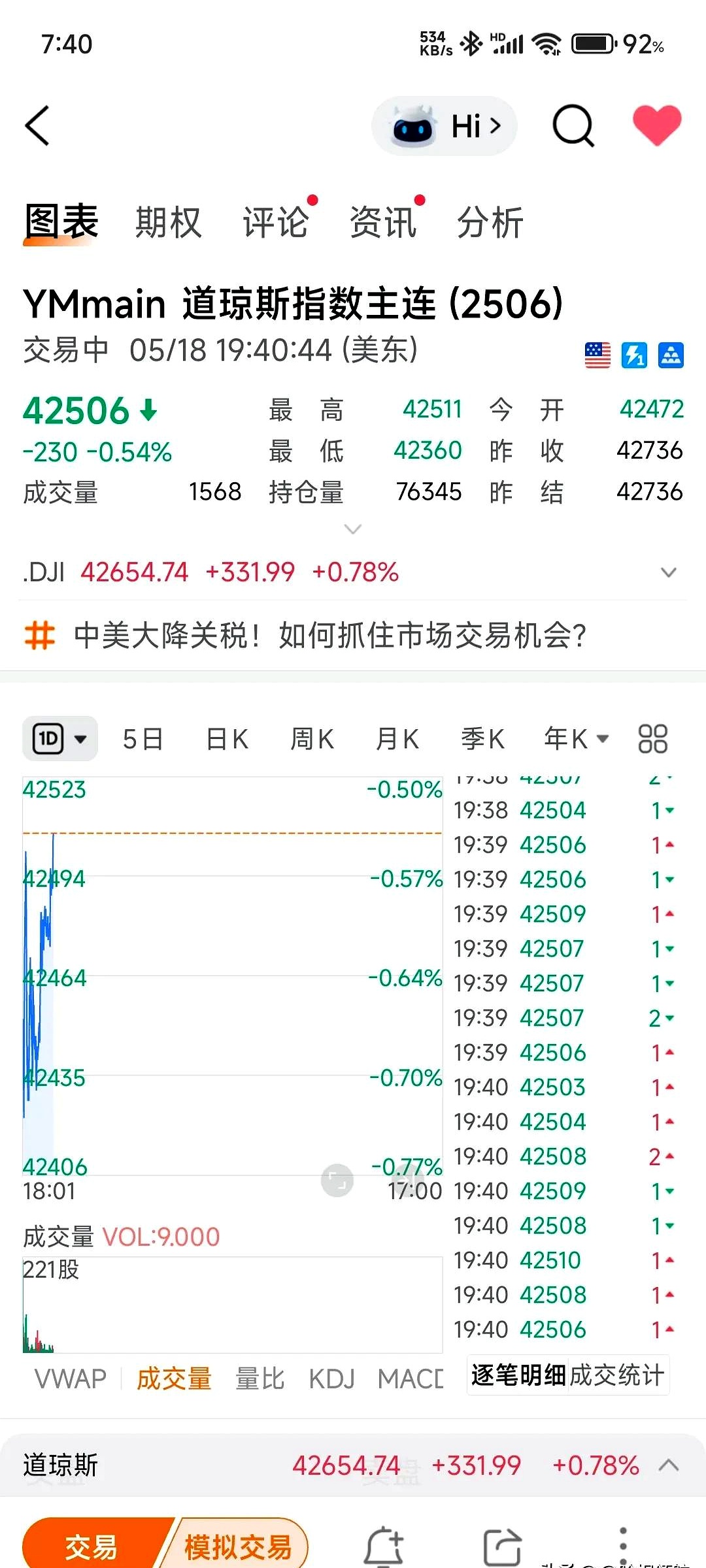View the 分析 tab

click(x=490, y=223)
